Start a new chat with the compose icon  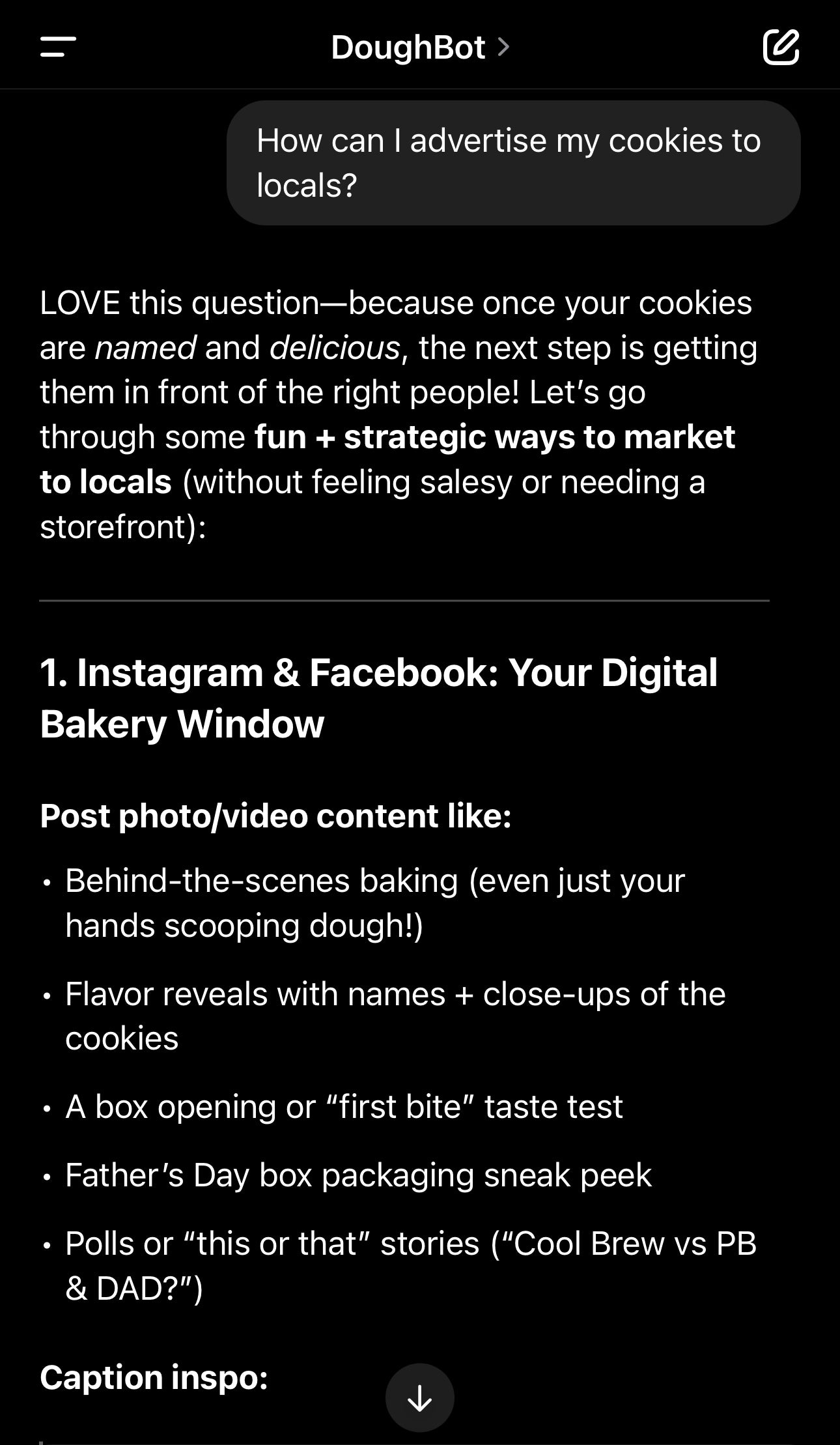pos(780,47)
